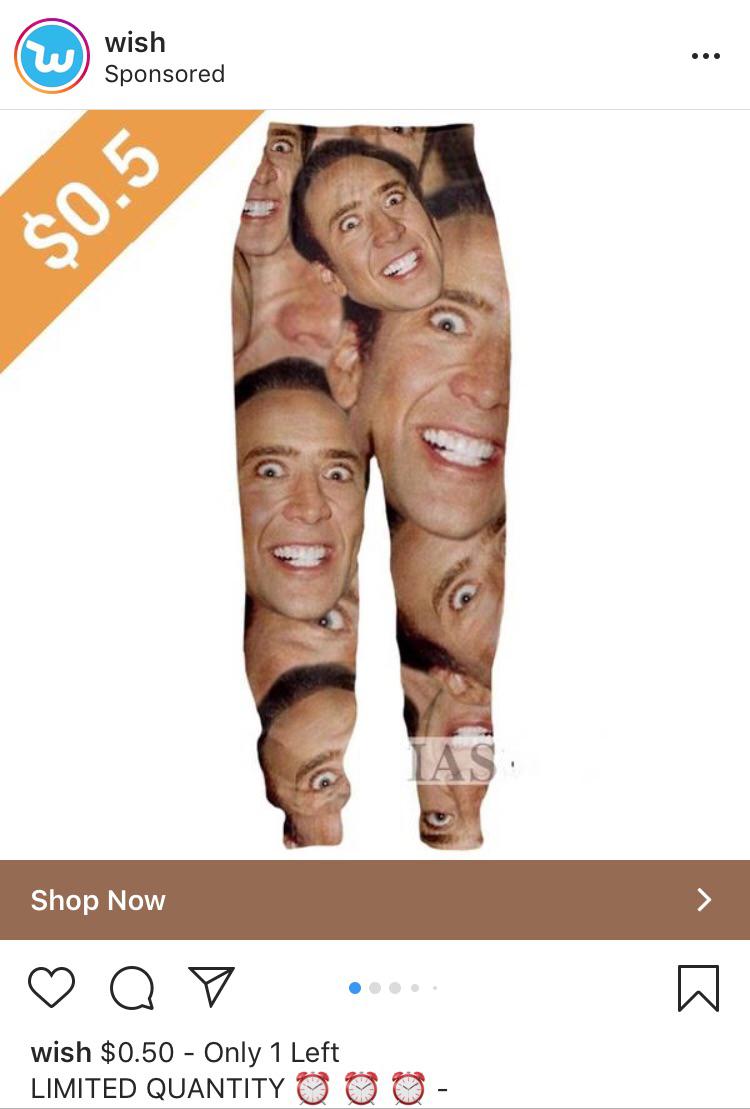Image resolution: width=750 pixels, height=1109 pixels.
Task: Tap the carousel page indicator dots
Action: click(x=393, y=988)
